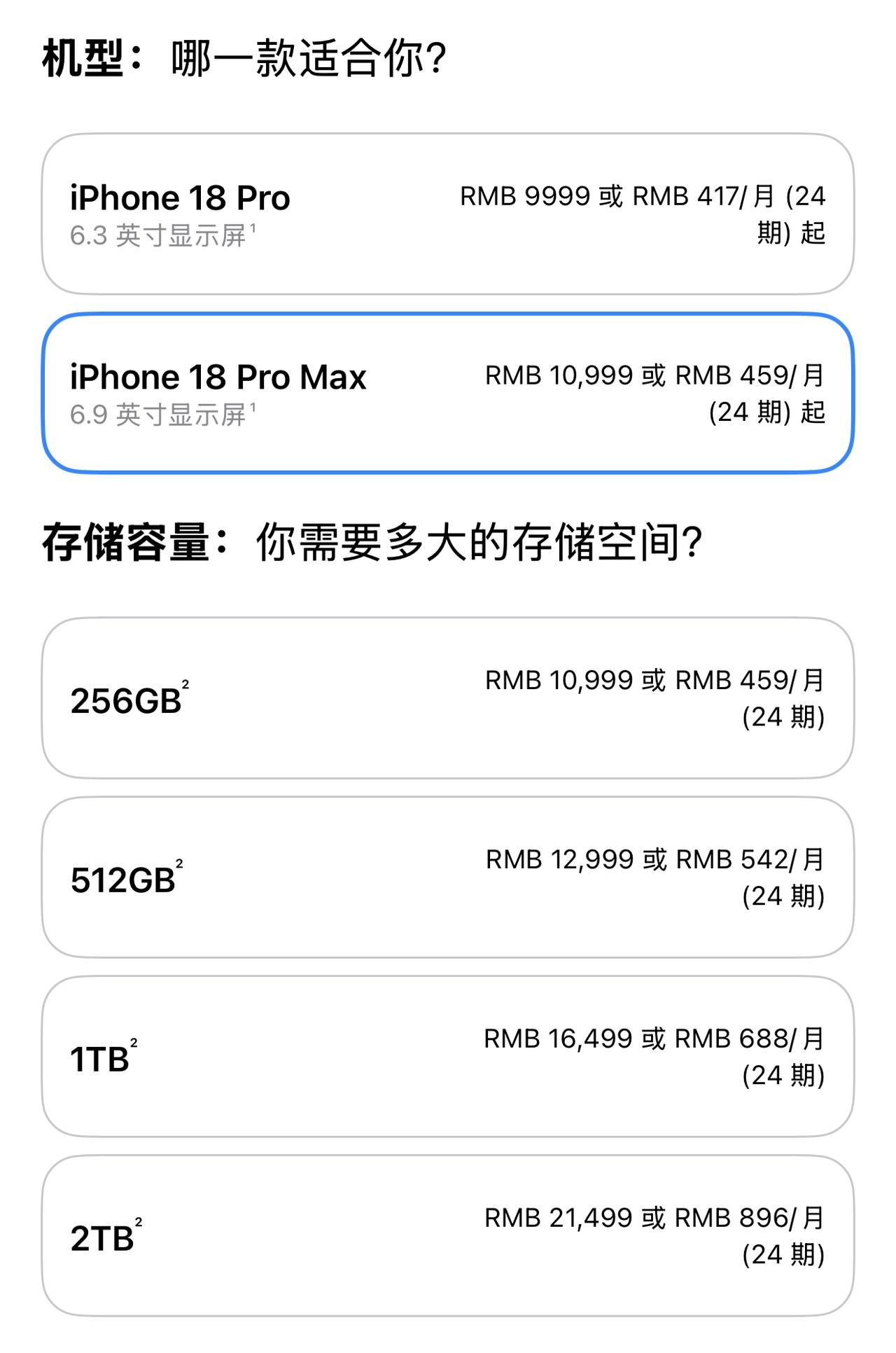Choose the iPhone 18 Pro Max option
The height and width of the screenshot is (1353, 896).
click(448, 393)
